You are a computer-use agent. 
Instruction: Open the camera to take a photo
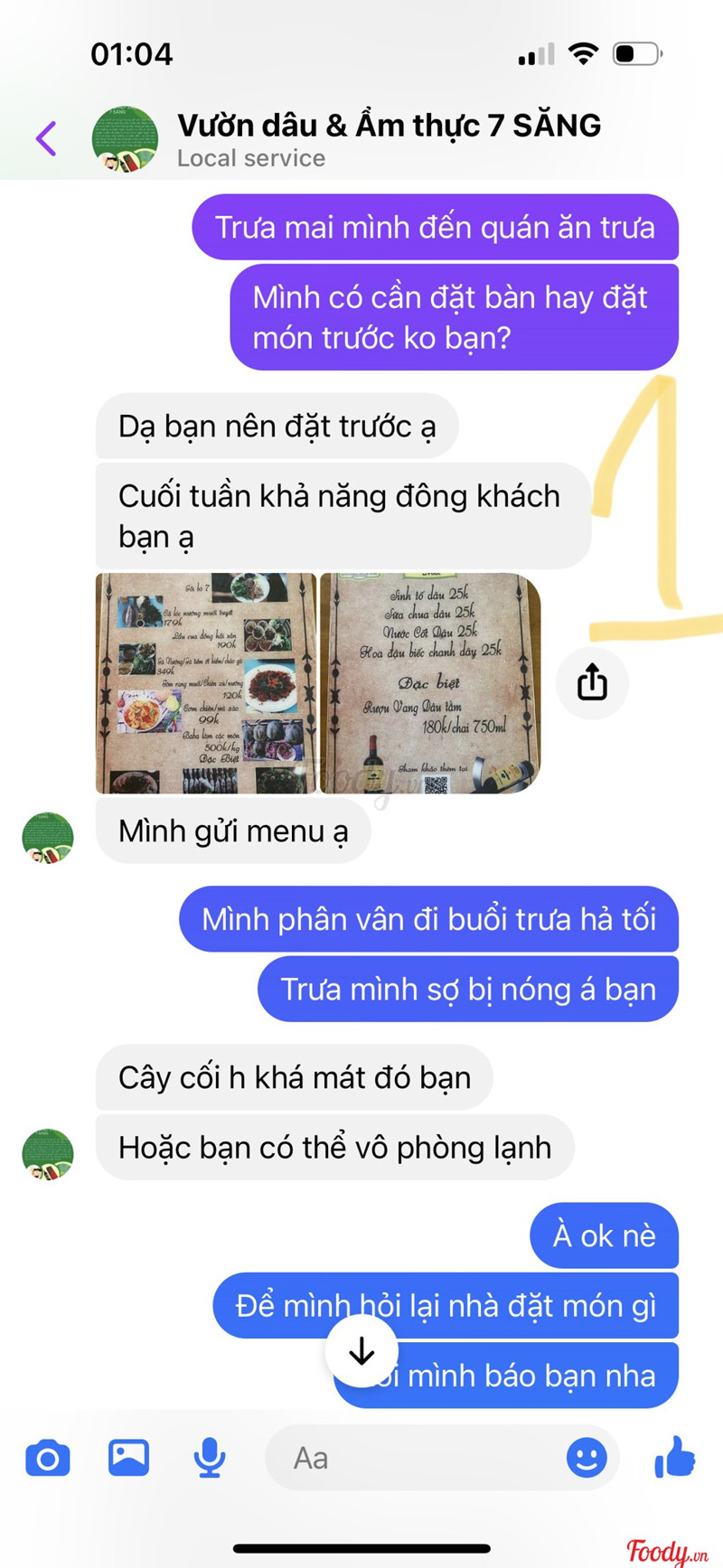[x=48, y=1458]
